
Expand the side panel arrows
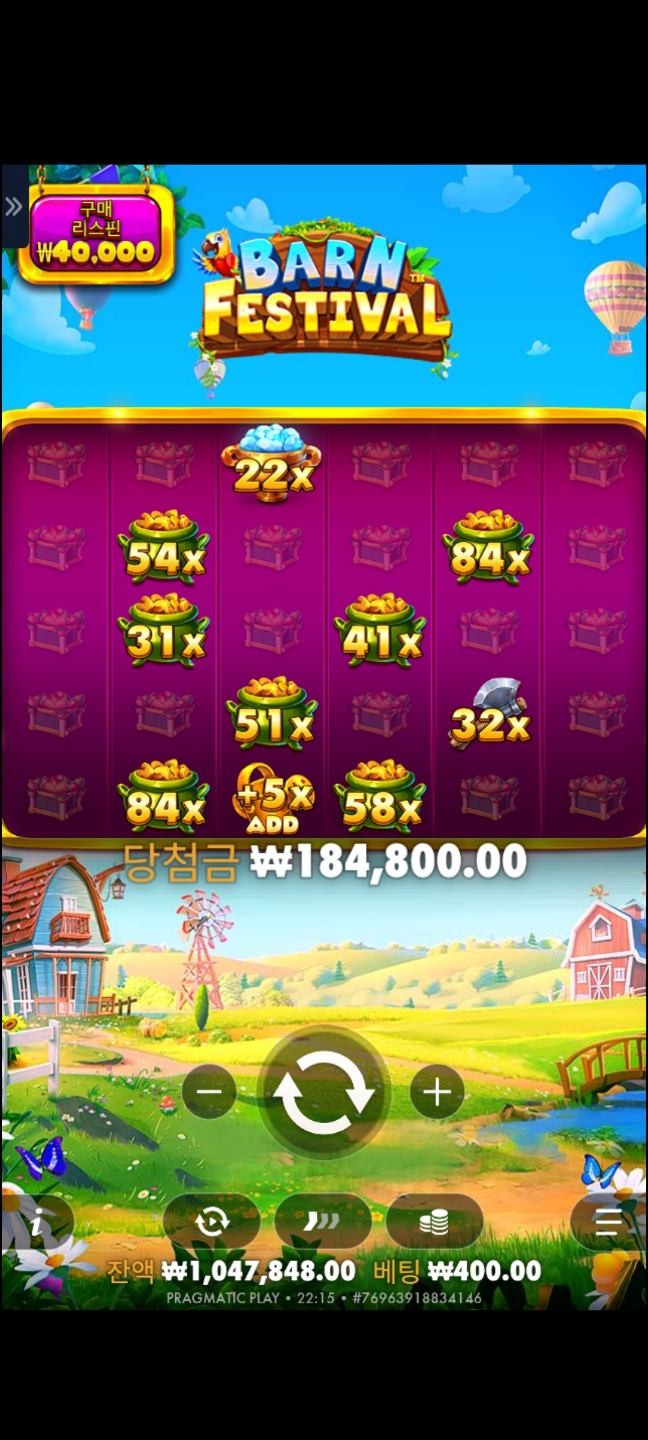13,207
